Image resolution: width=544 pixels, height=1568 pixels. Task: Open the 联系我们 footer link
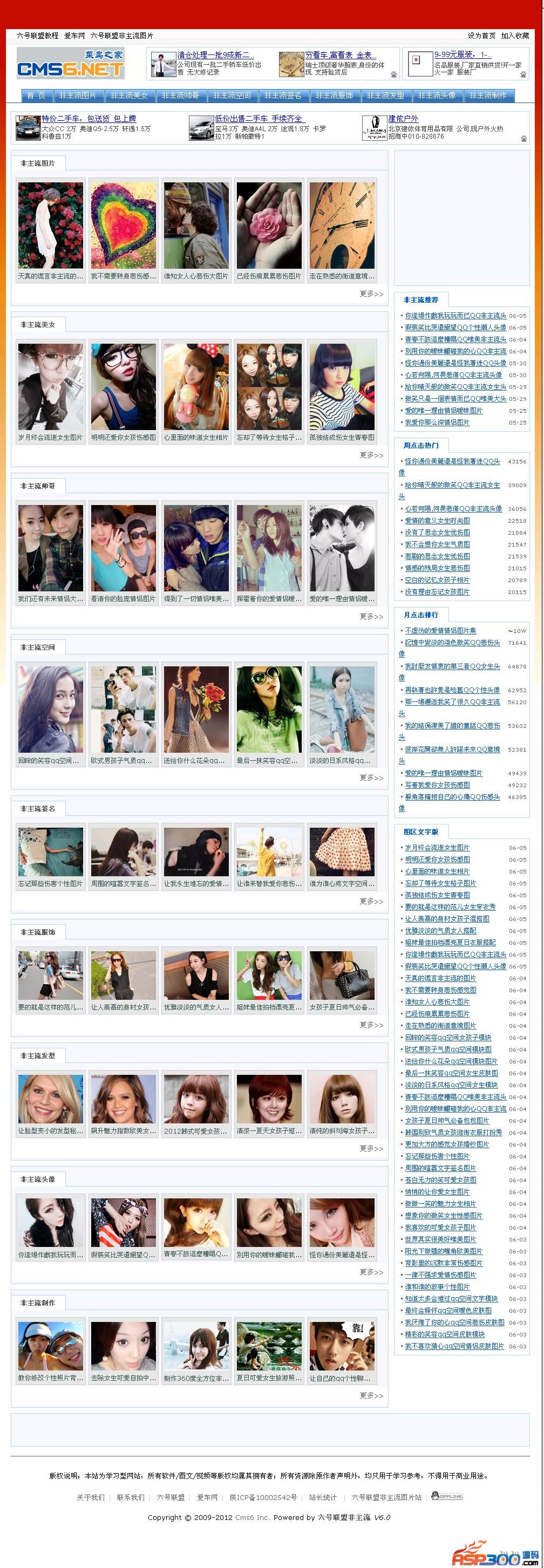(131, 1497)
